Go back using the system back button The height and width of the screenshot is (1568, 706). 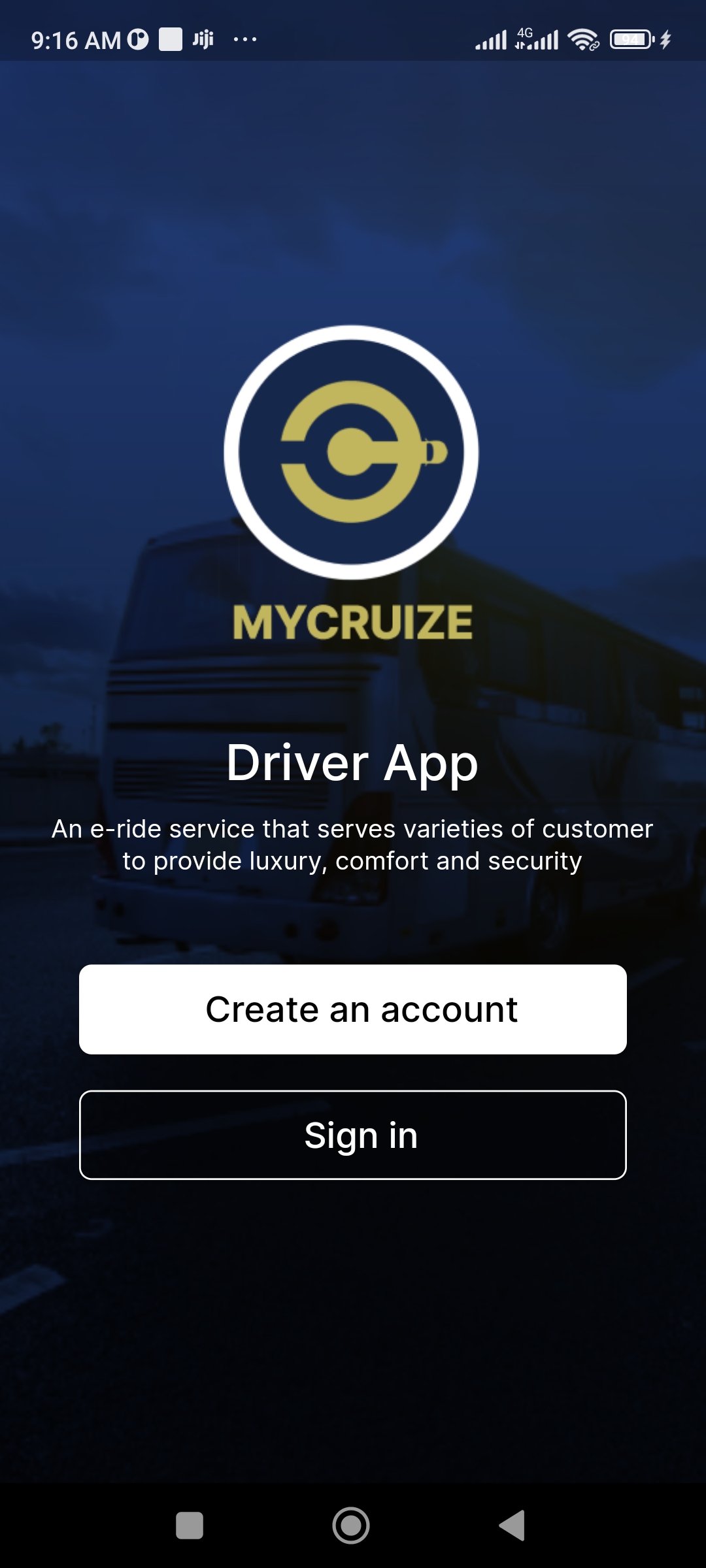tap(513, 1526)
